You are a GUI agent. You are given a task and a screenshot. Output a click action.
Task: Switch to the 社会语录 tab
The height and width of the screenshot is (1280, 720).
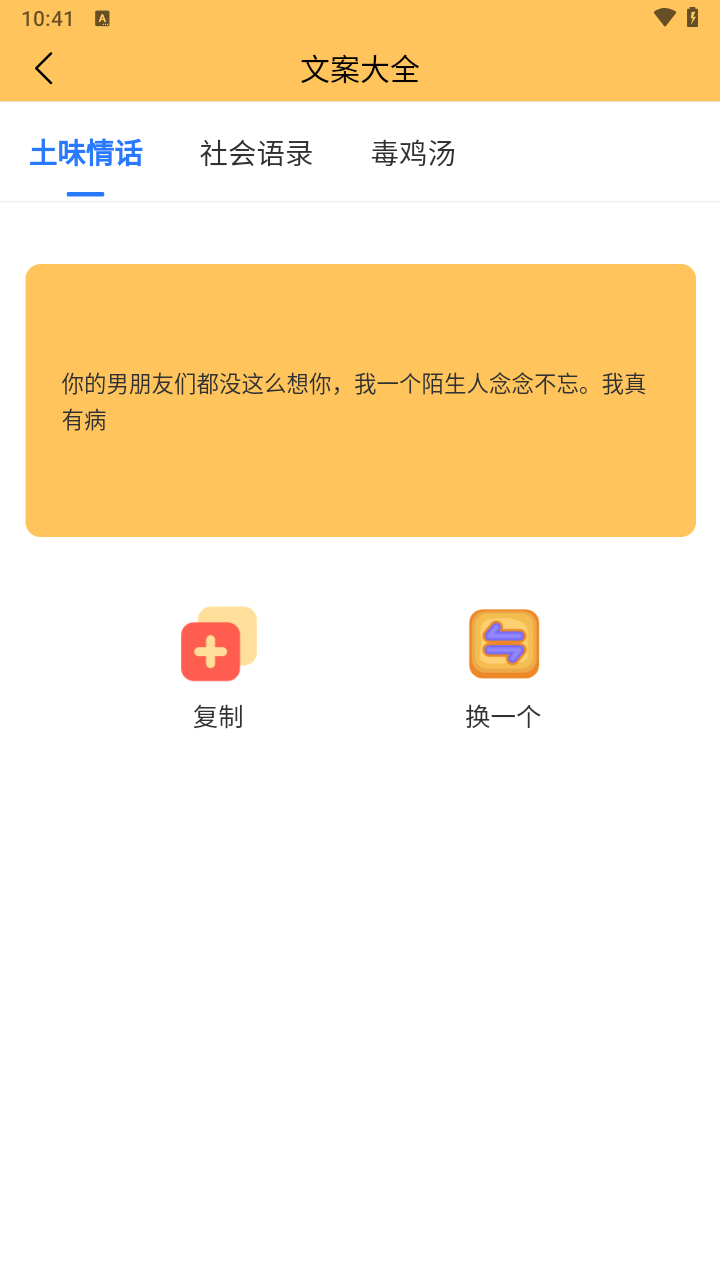(x=256, y=154)
